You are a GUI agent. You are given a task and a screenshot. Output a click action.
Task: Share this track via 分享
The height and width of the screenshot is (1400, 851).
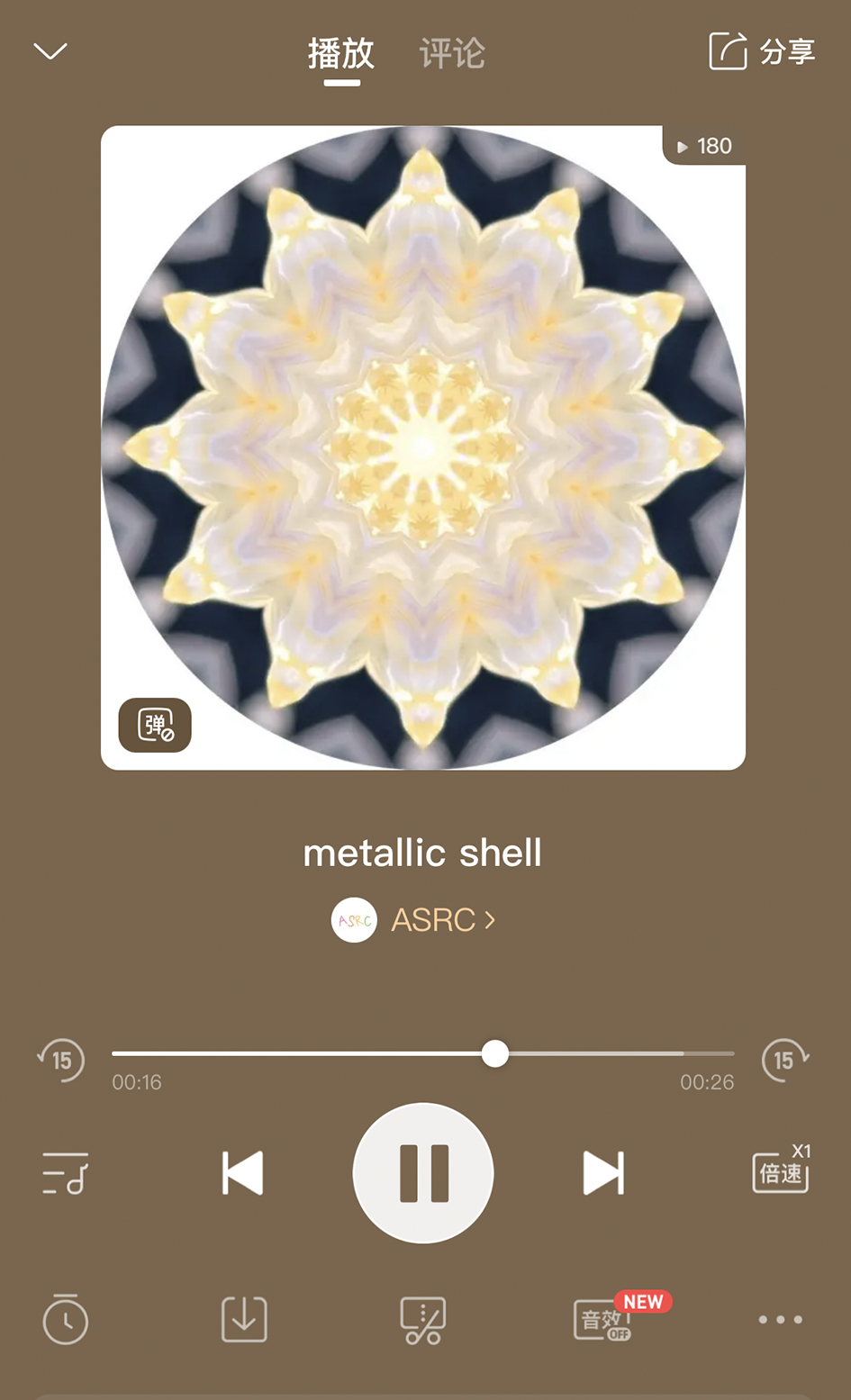tap(762, 51)
